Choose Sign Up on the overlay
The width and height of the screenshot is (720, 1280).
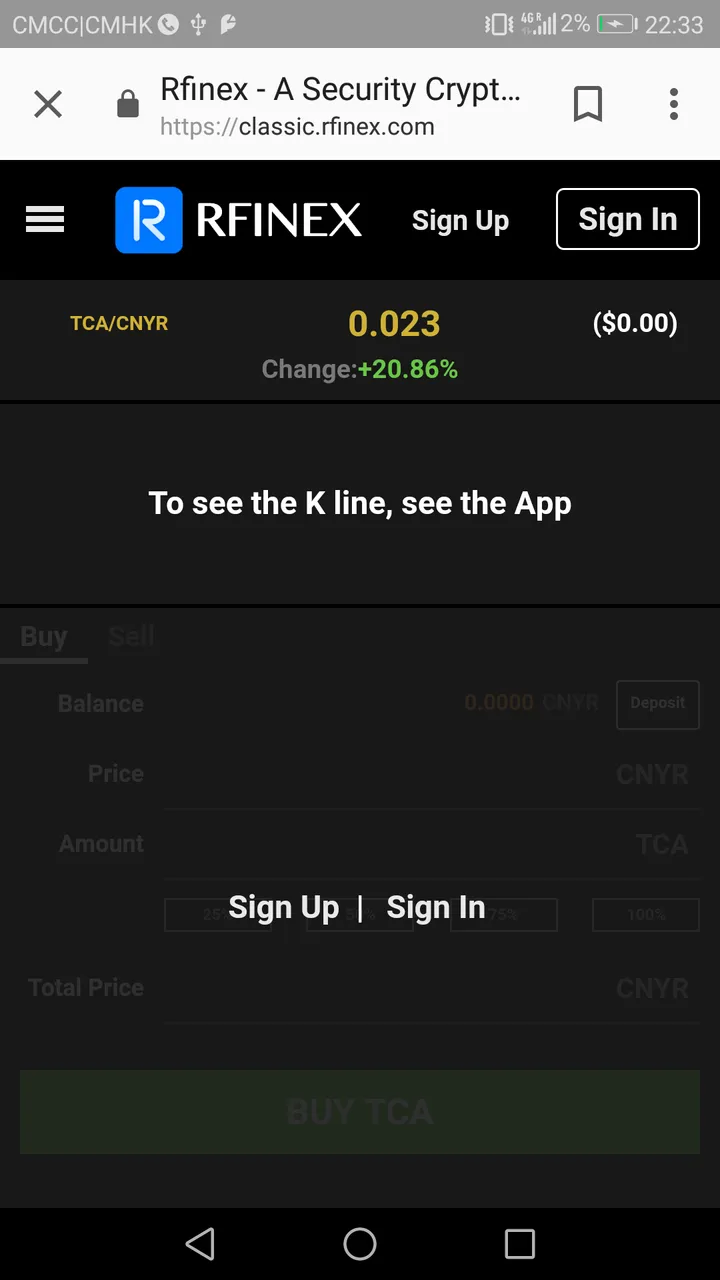coord(284,907)
